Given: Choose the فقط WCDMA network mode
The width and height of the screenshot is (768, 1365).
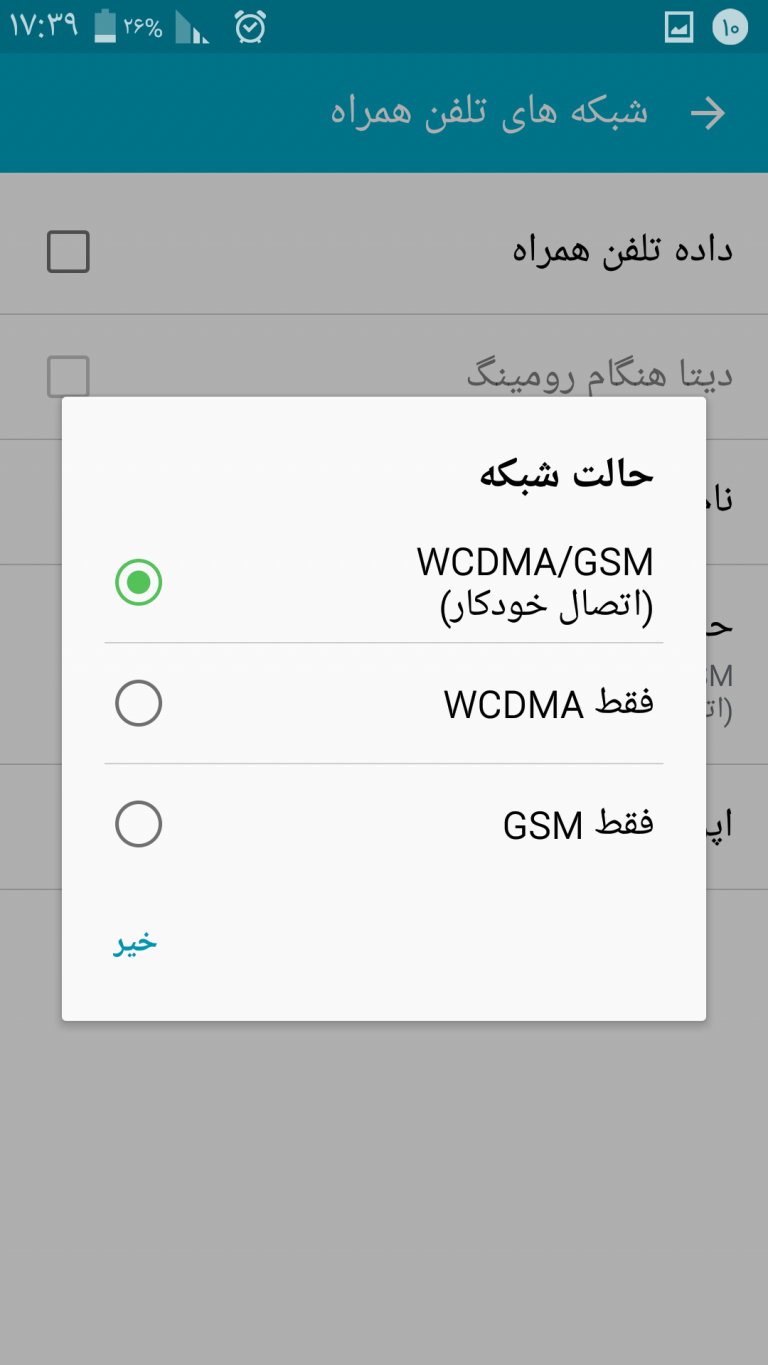Looking at the screenshot, I should pyautogui.click(x=384, y=704).
